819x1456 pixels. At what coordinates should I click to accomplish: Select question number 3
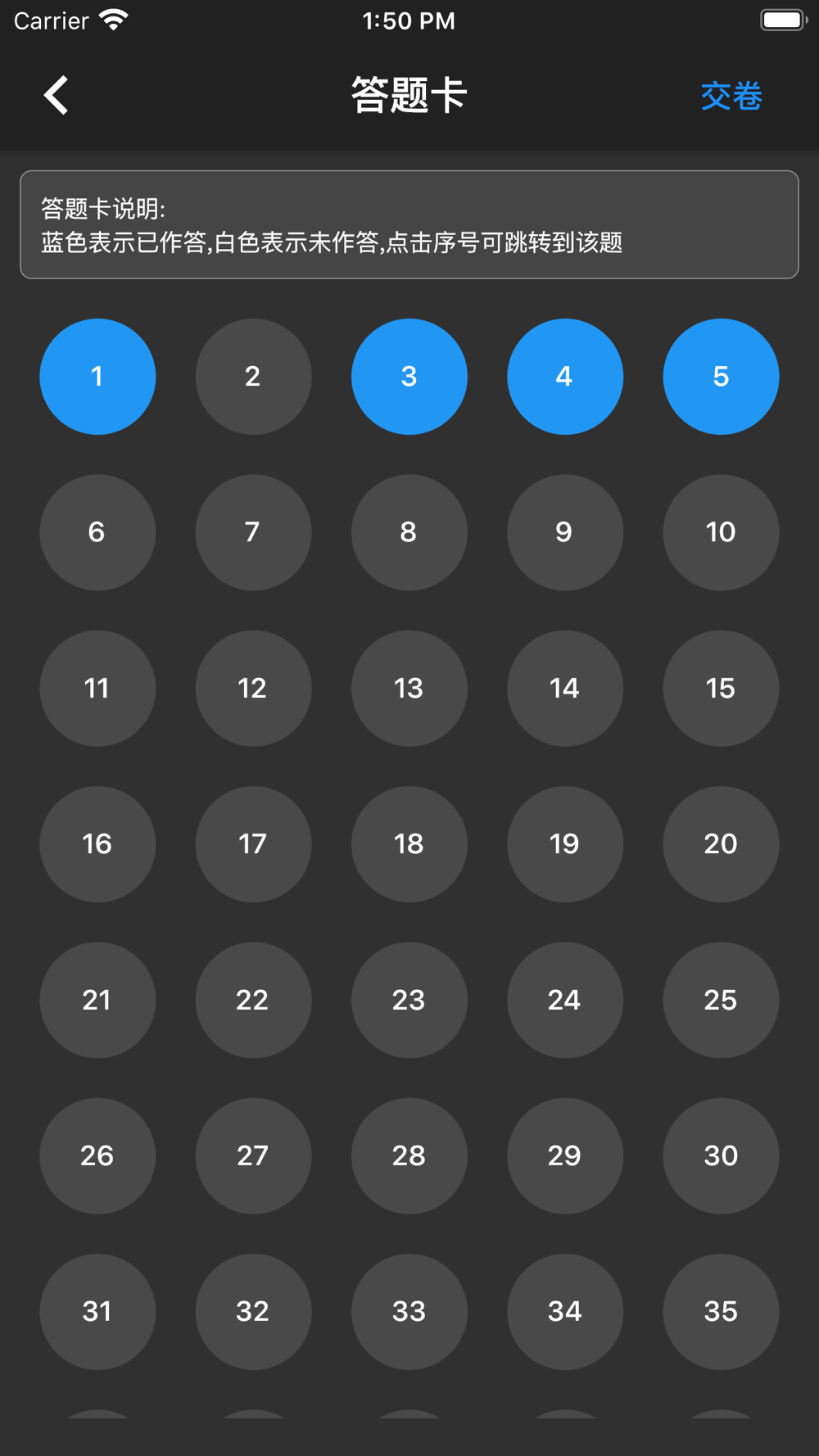coord(409,377)
